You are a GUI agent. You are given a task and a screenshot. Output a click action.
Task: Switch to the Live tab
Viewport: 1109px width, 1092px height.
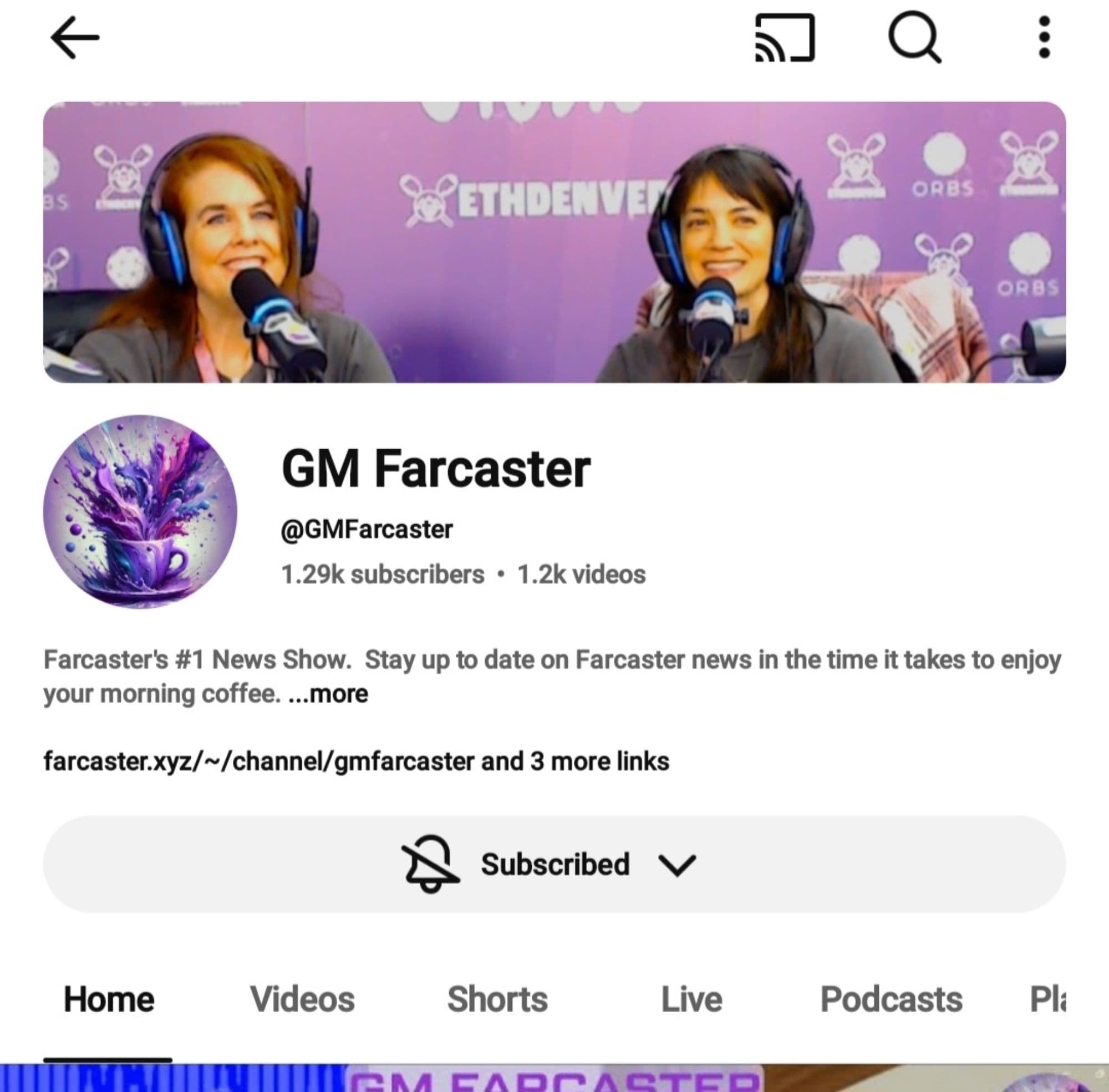click(x=691, y=1000)
